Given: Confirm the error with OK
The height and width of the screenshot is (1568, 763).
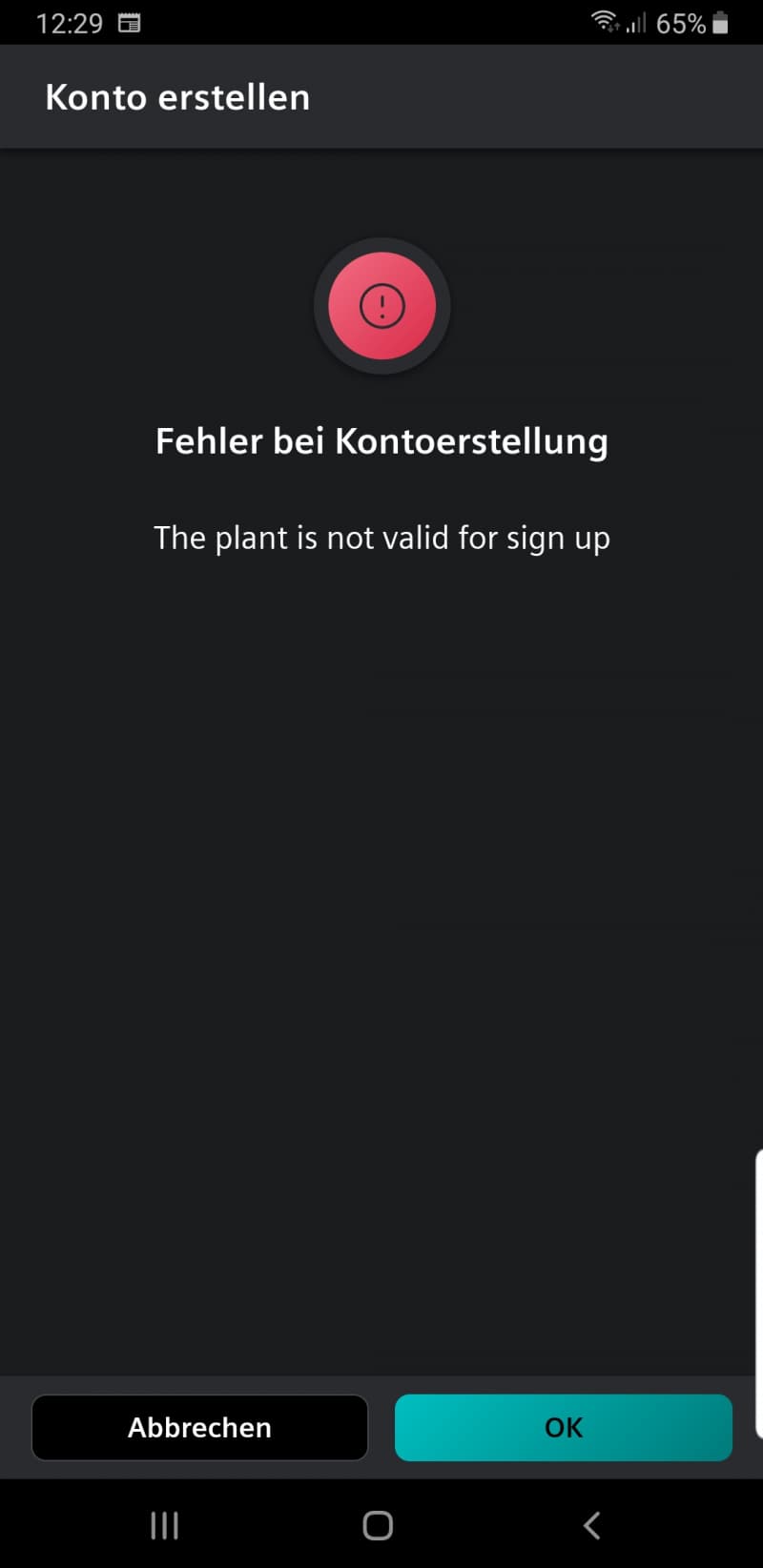Looking at the screenshot, I should [x=564, y=1427].
